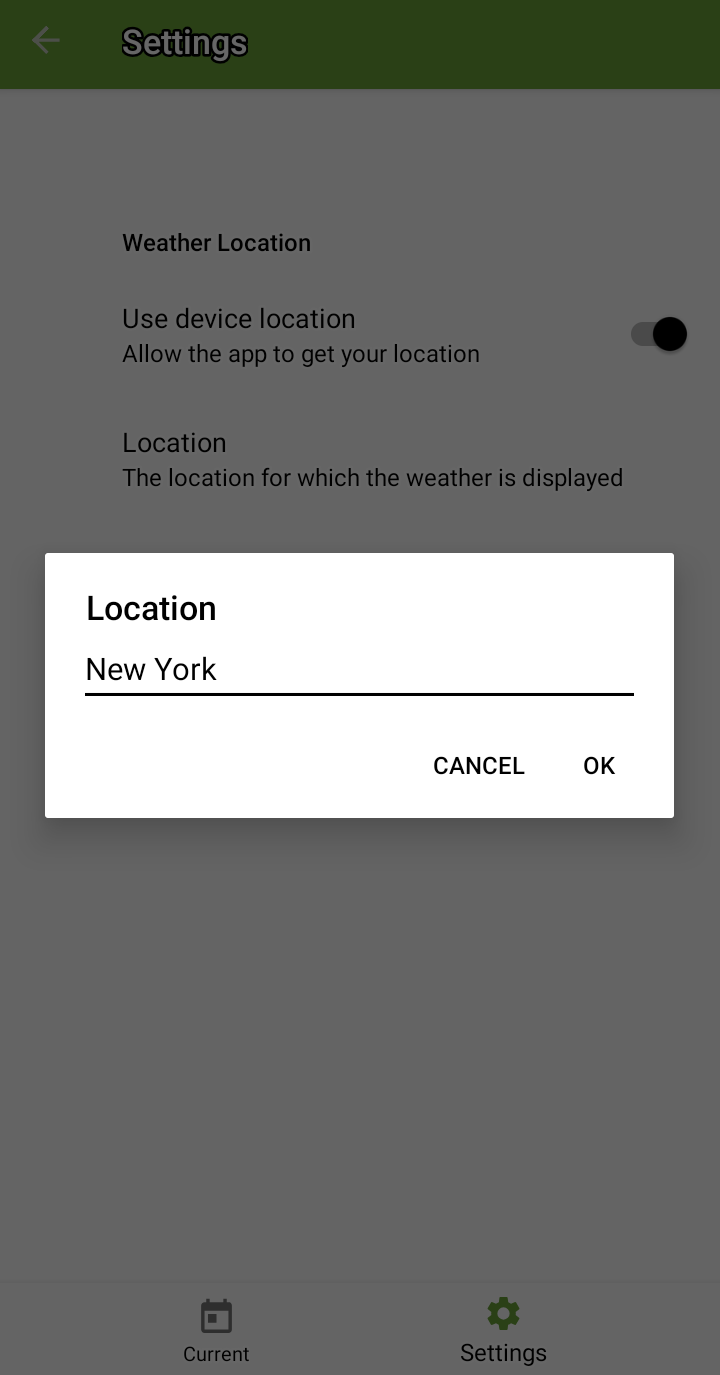This screenshot has height=1375, width=720.
Task: Dismiss the dialog with CANCEL
Action: click(478, 765)
